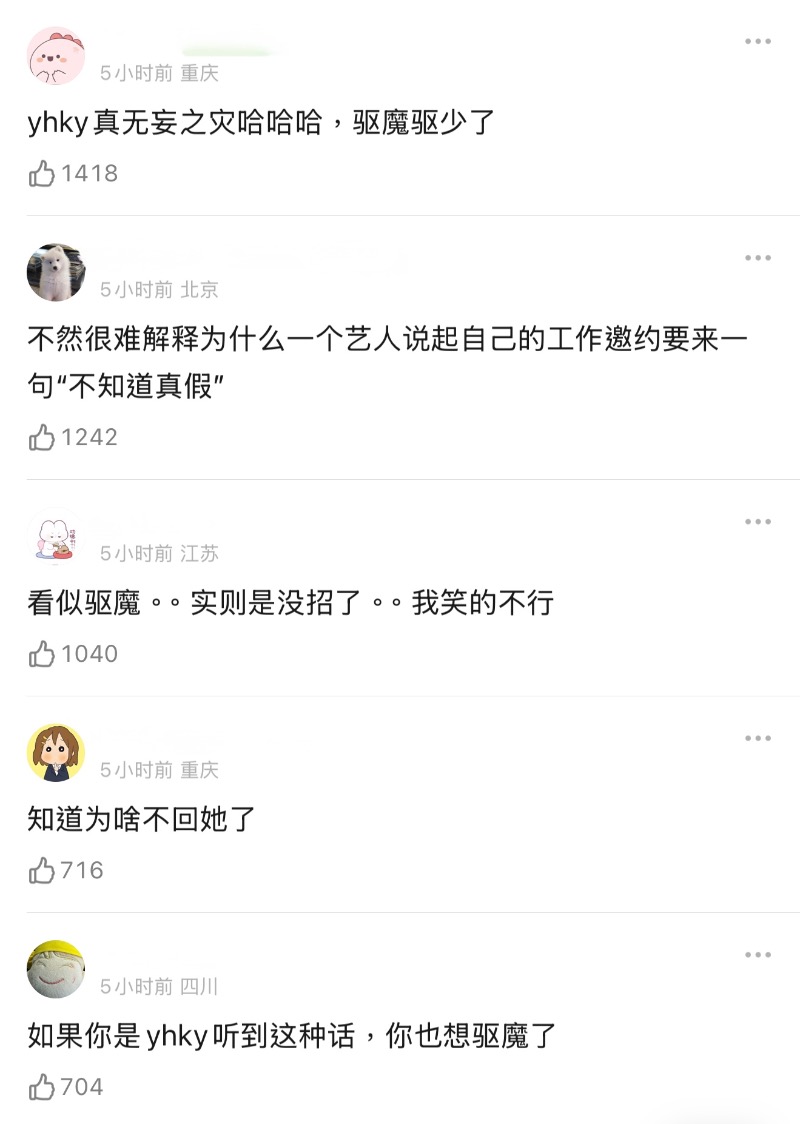Like the comment containing “不知道真假”
The width and height of the screenshot is (800, 1124).
click(x=42, y=438)
